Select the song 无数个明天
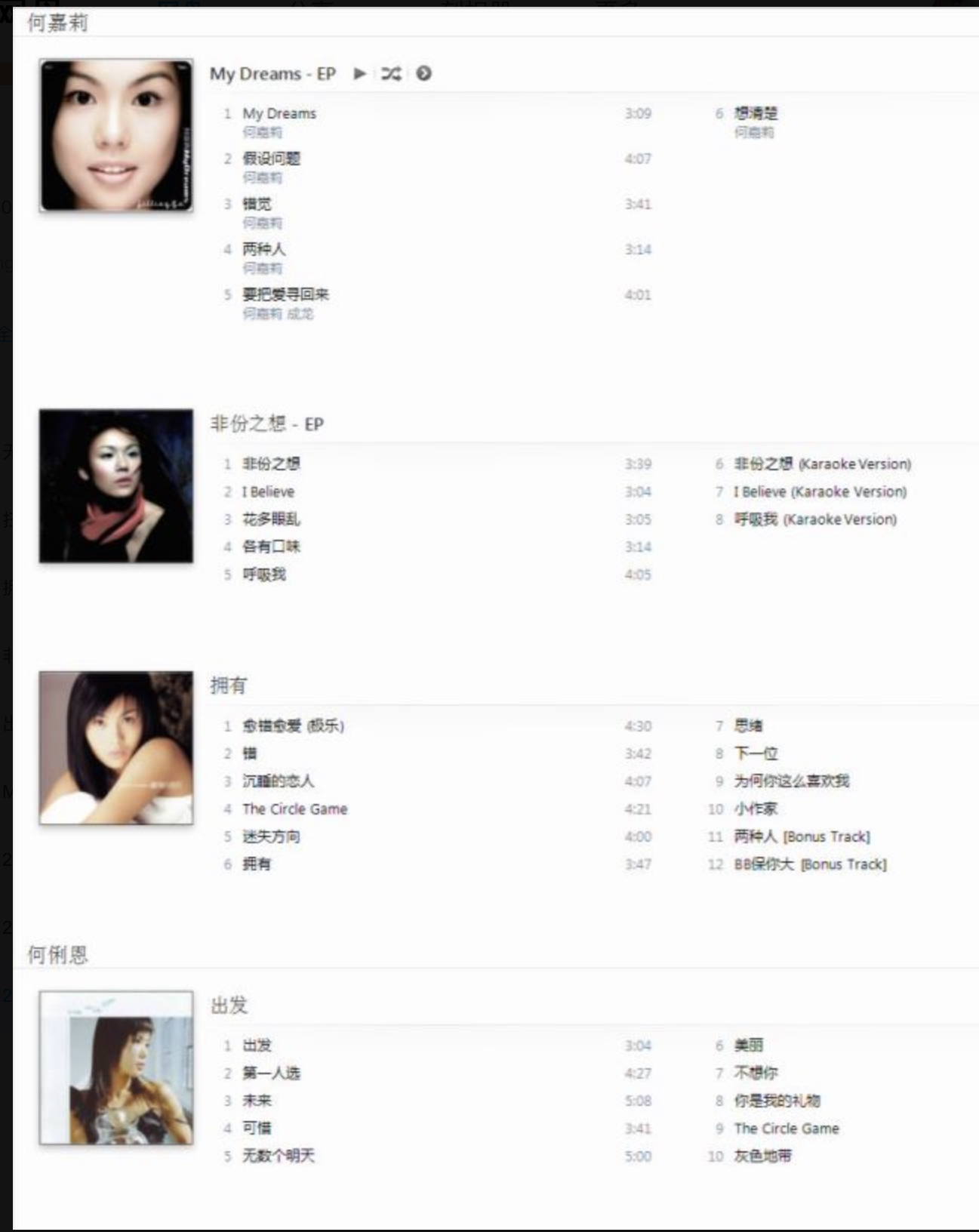This screenshot has width=979, height=1232. 278,1156
